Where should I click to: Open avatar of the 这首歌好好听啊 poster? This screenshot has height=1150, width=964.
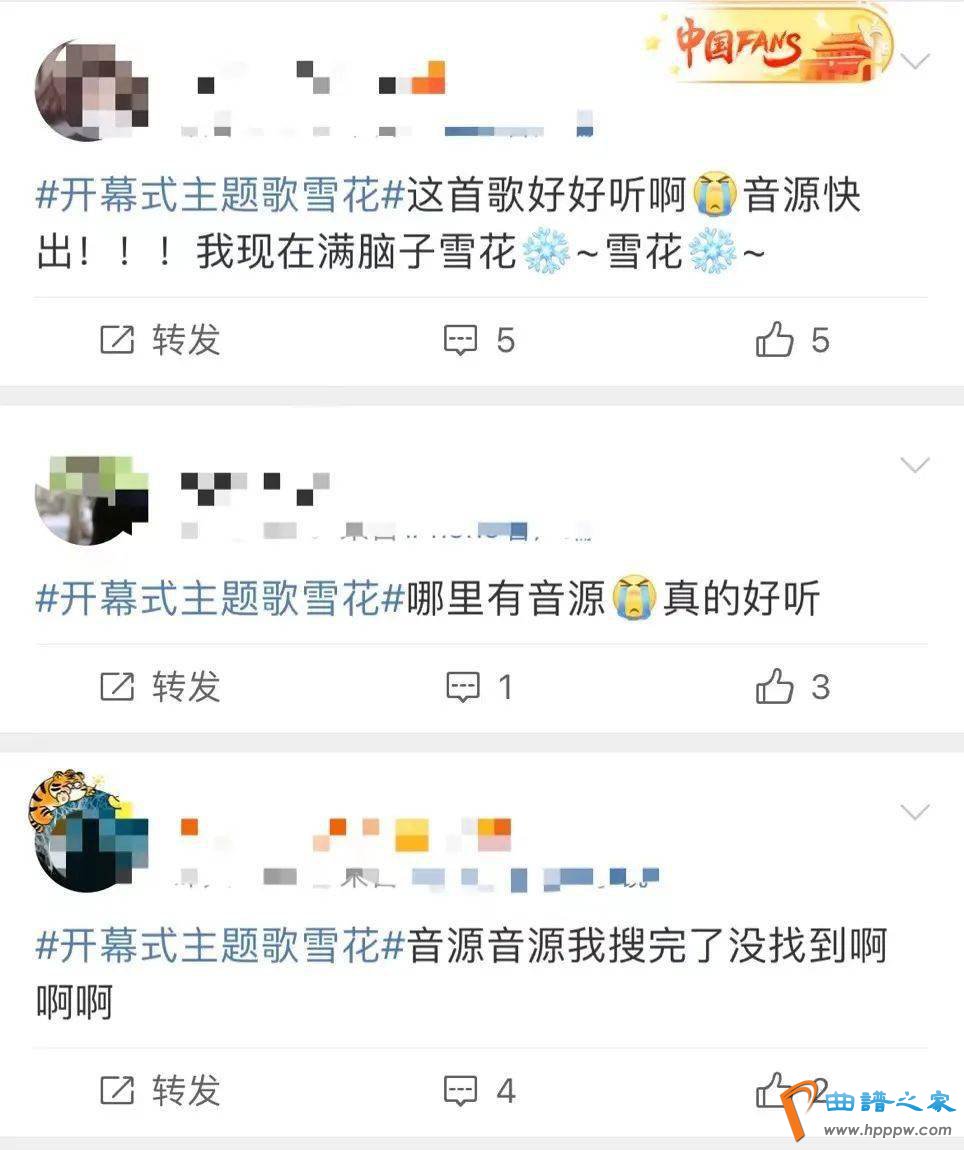click(x=91, y=91)
